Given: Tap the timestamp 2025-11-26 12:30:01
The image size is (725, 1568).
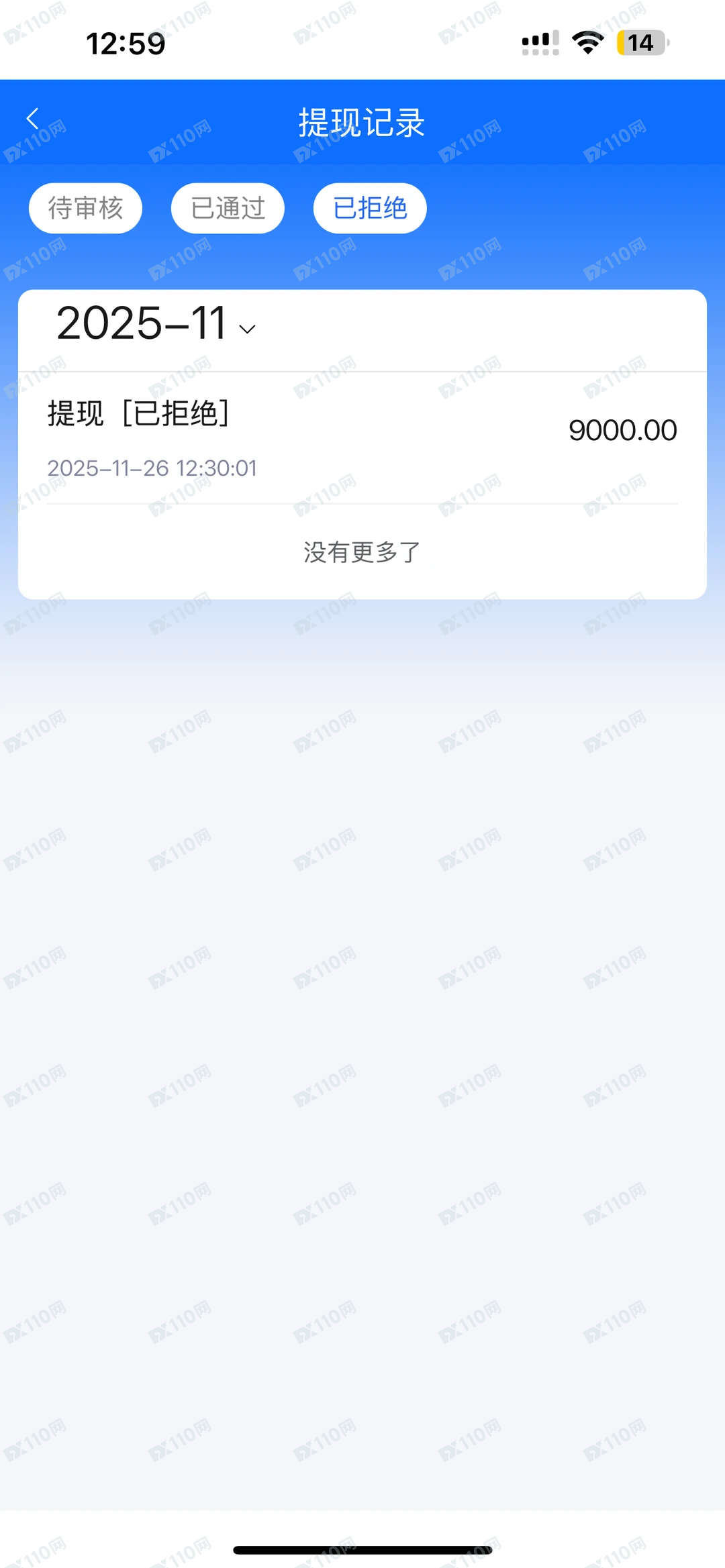Looking at the screenshot, I should point(151,468).
